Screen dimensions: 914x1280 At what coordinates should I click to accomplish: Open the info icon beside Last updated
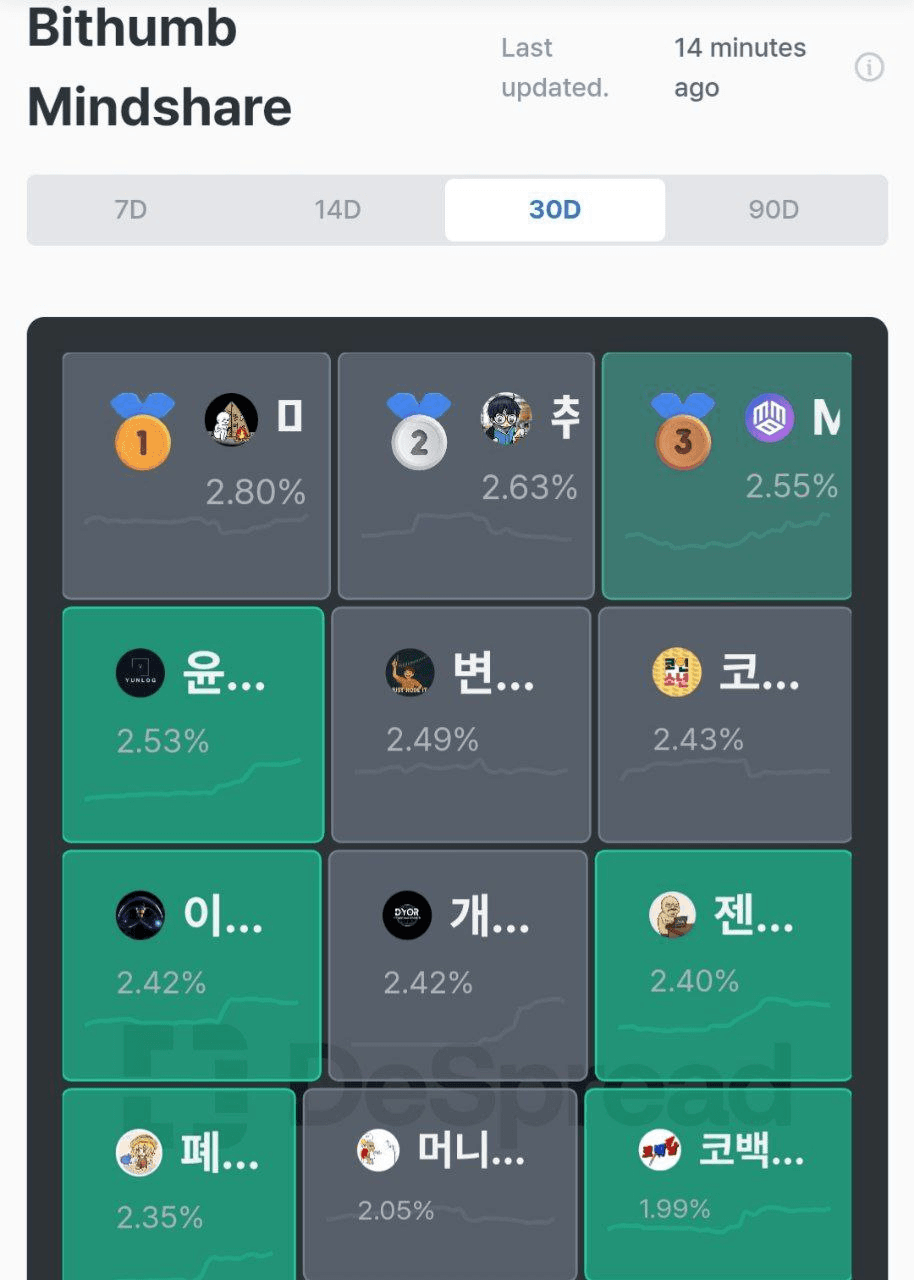[869, 68]
